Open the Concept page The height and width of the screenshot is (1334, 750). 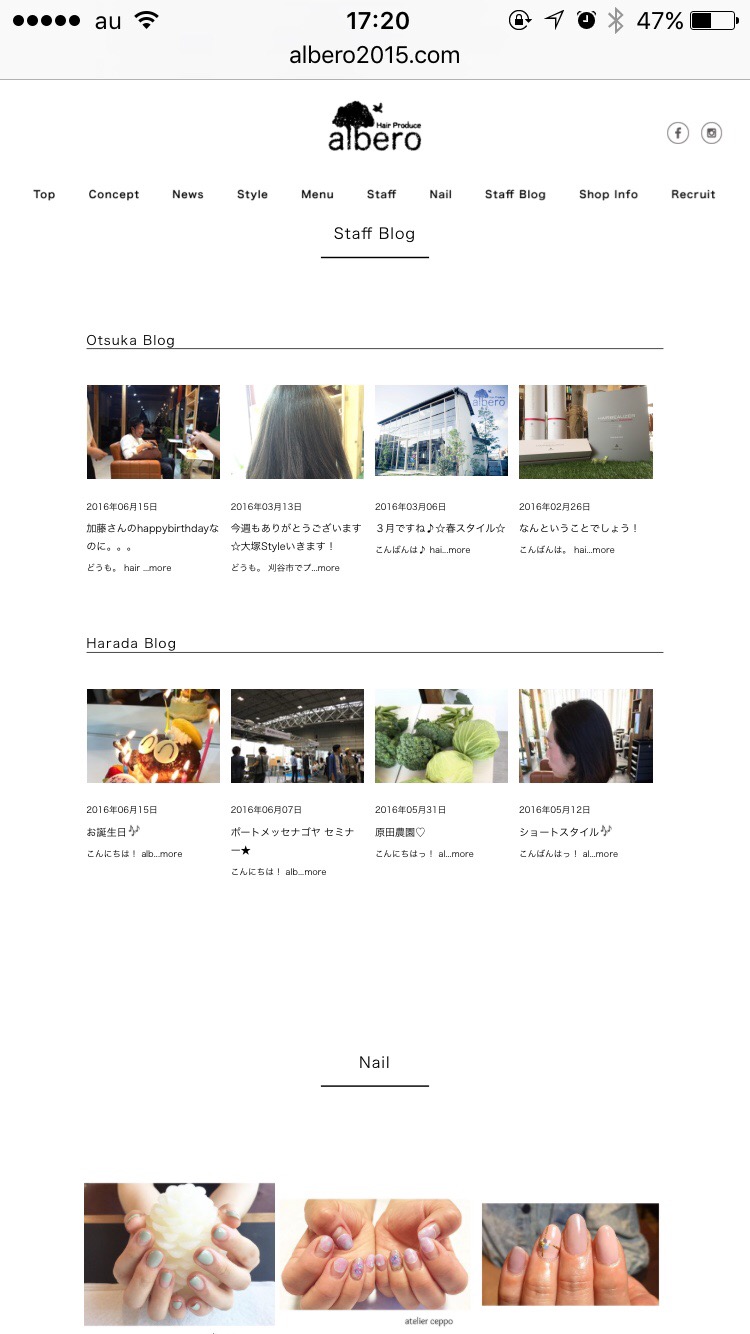pyautogui.click(x=114, y=194)
